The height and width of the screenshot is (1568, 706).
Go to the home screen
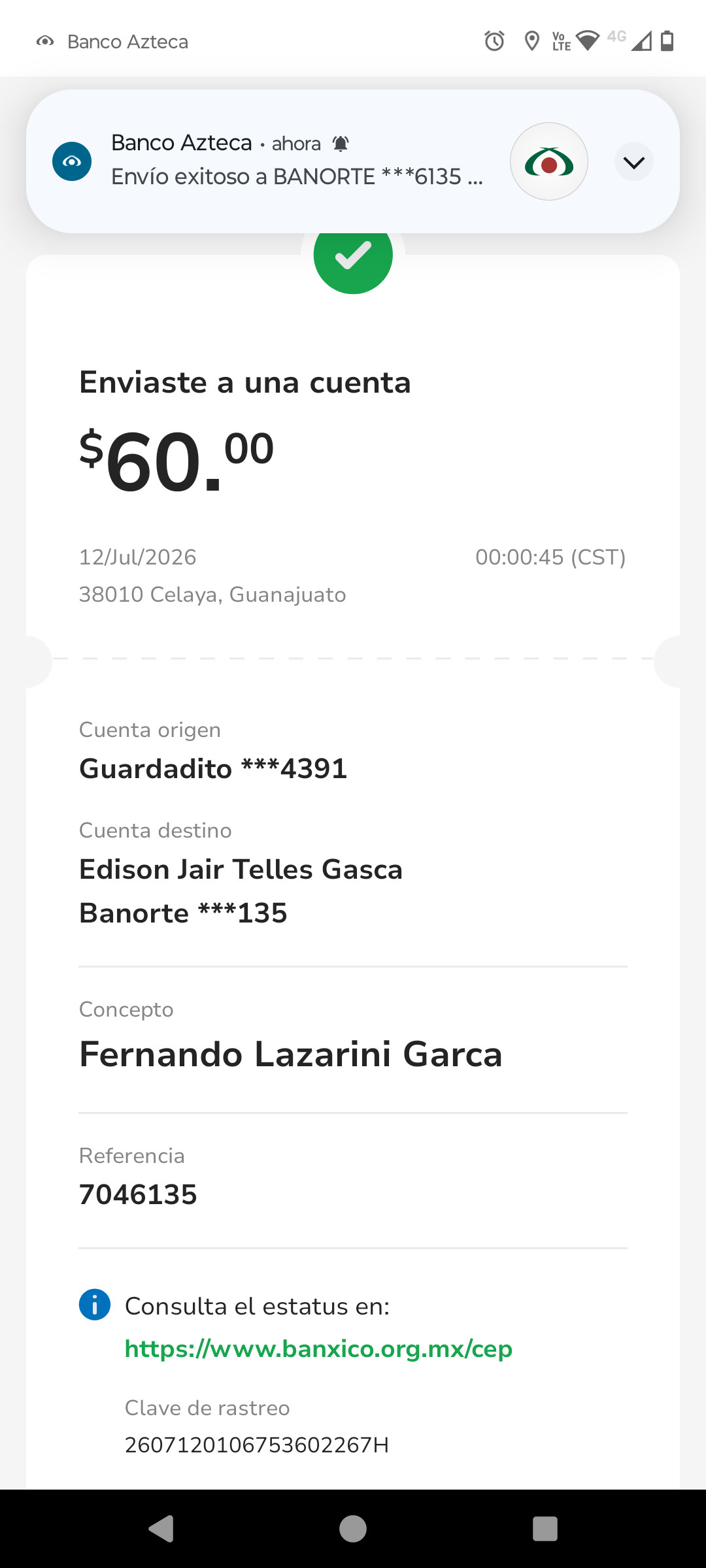pyautogui.click(x=353, y=1528)
